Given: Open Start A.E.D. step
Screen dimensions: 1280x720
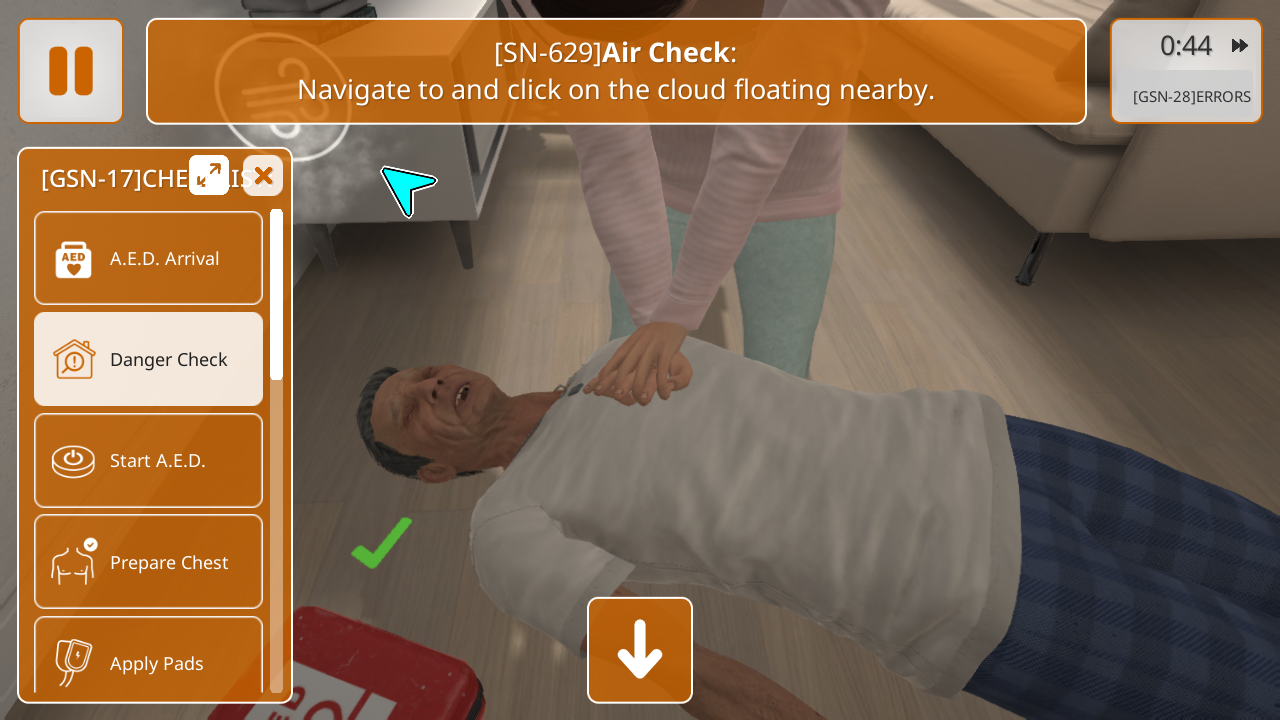Looking at the screenshot, I should point(148,460).
